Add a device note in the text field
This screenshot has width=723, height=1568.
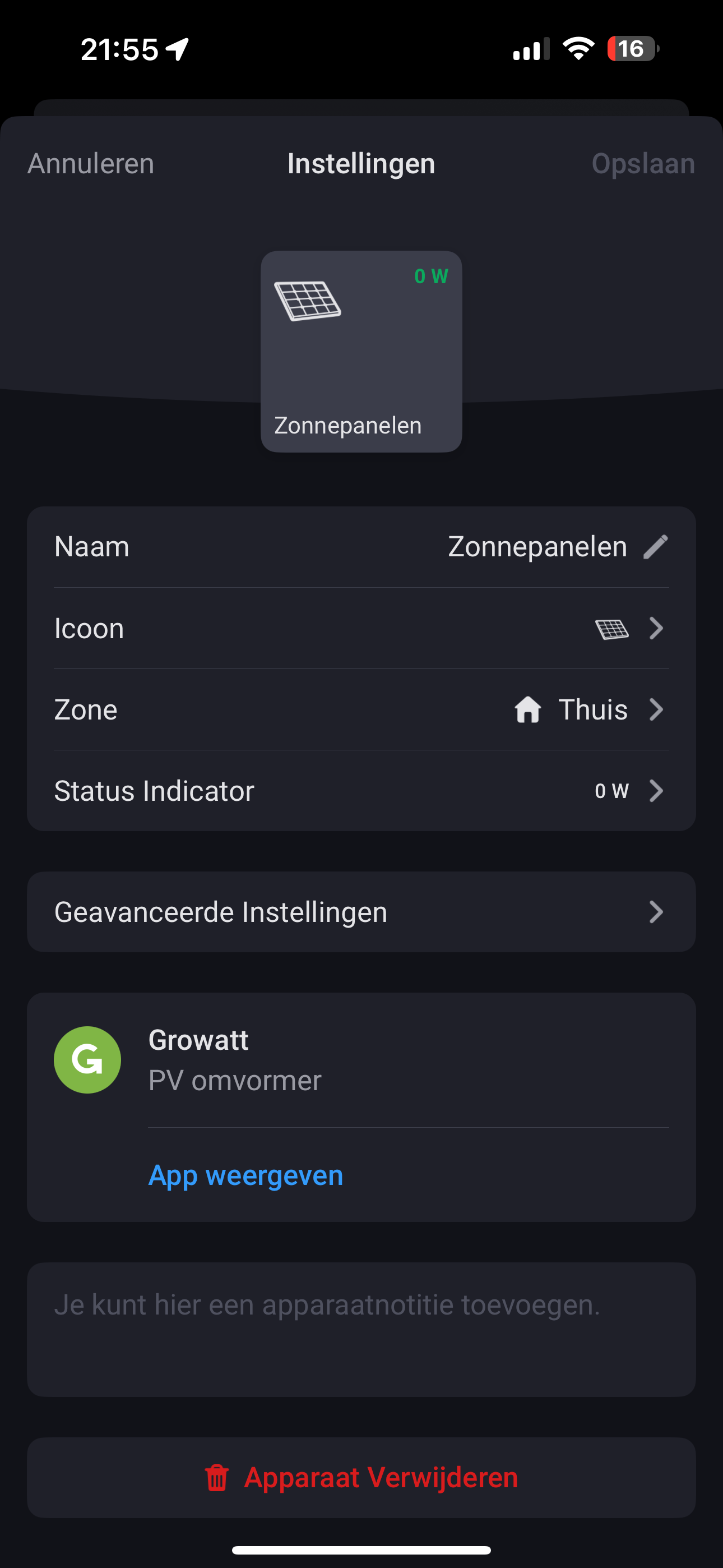(x=361, y=1329)
